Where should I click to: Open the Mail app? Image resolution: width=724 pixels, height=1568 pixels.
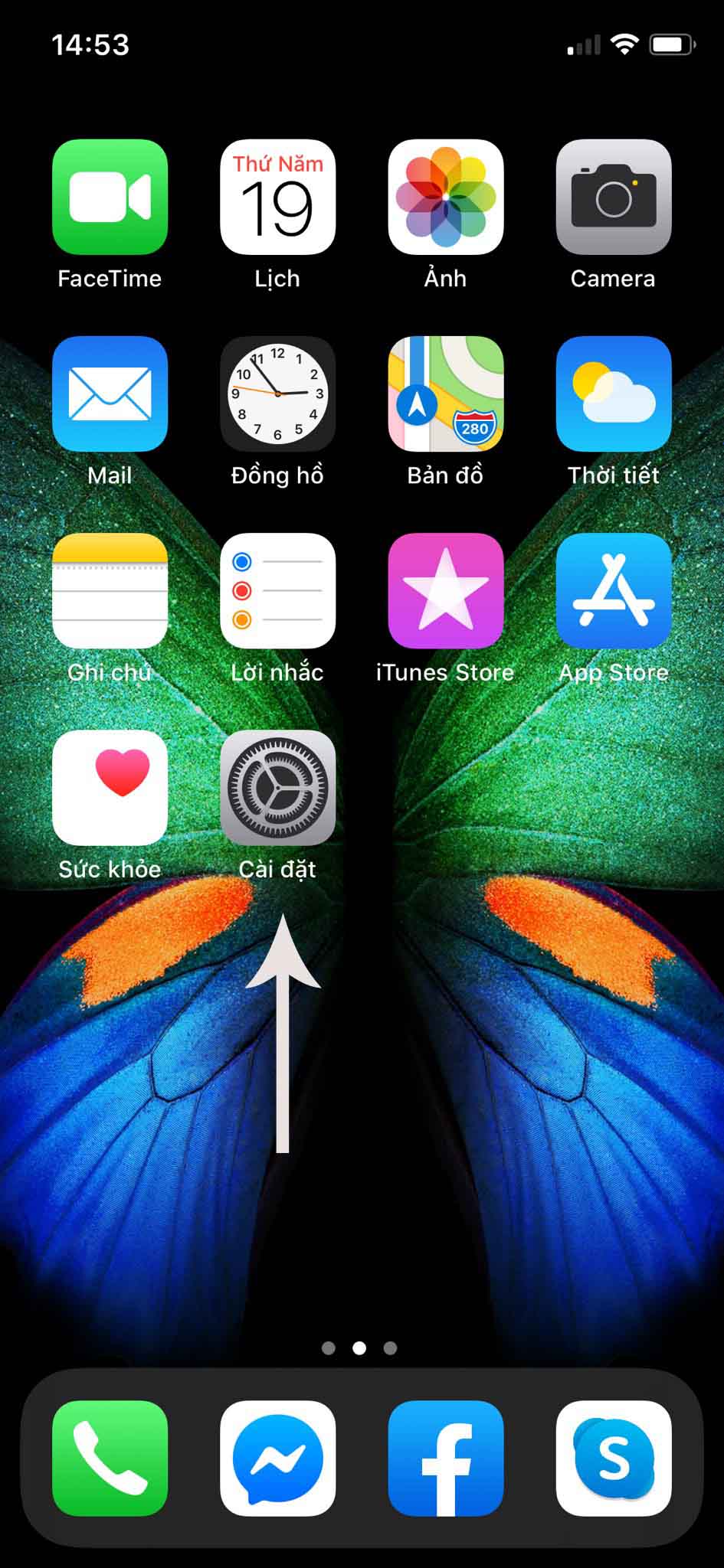point(110,394)
